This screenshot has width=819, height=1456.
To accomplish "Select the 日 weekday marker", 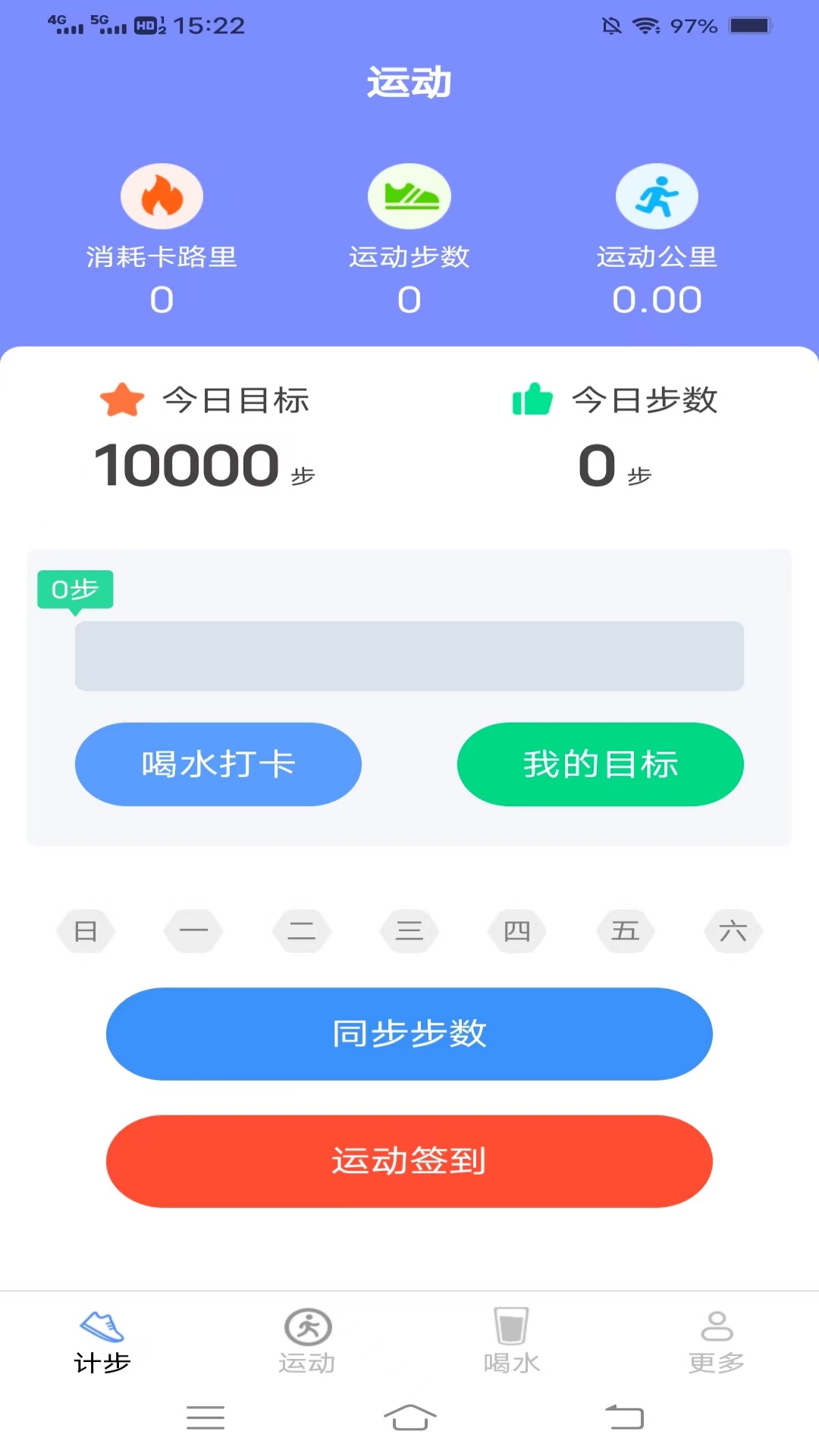I will tap(86, 931).
